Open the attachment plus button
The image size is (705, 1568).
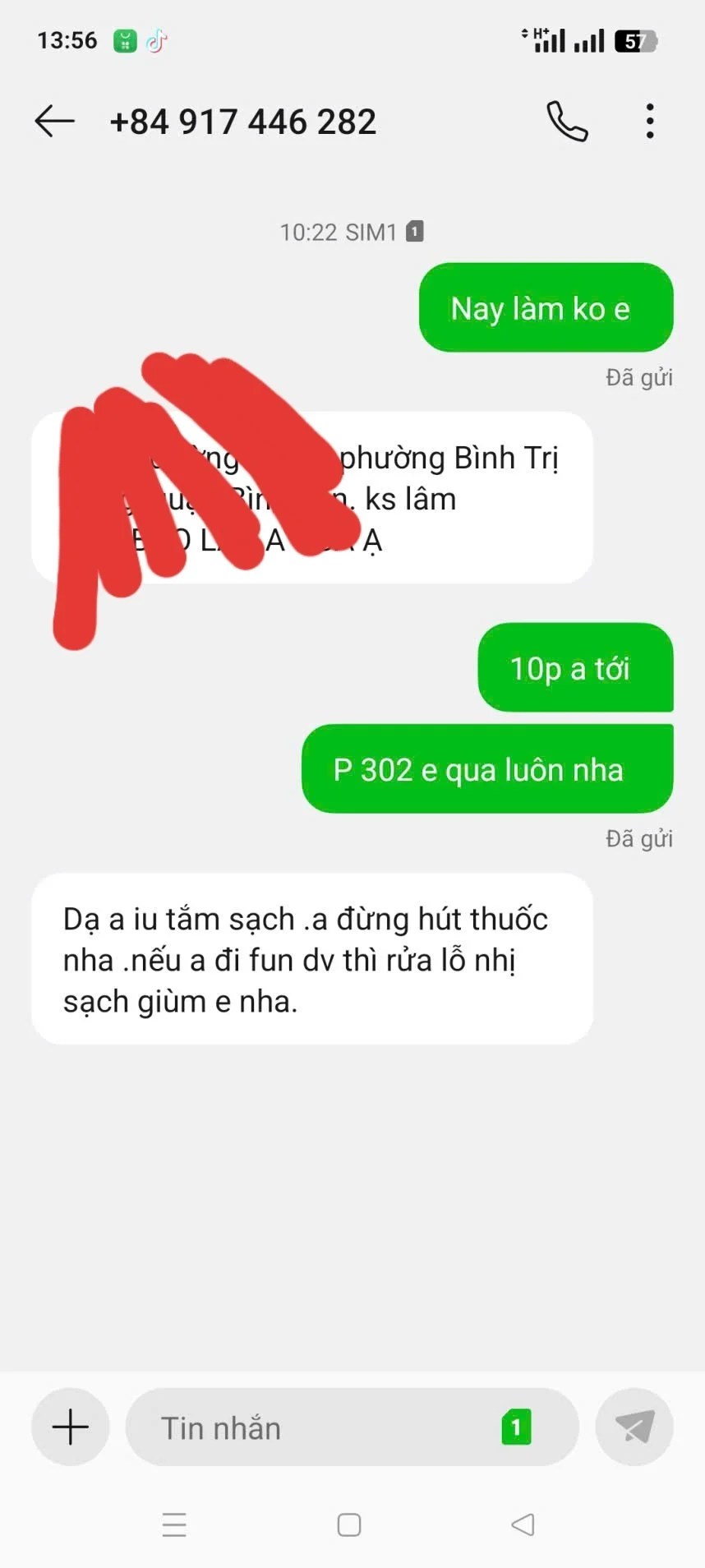(x=71, y=1427)
